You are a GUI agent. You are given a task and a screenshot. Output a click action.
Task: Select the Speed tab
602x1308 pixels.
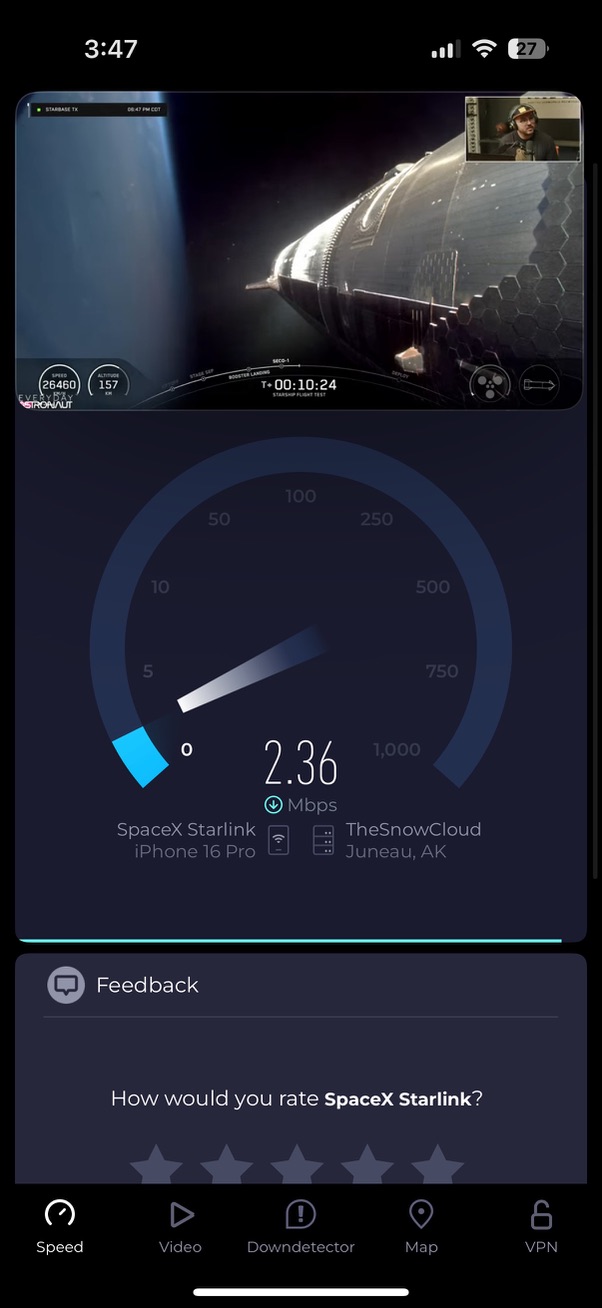(60, 1226)
